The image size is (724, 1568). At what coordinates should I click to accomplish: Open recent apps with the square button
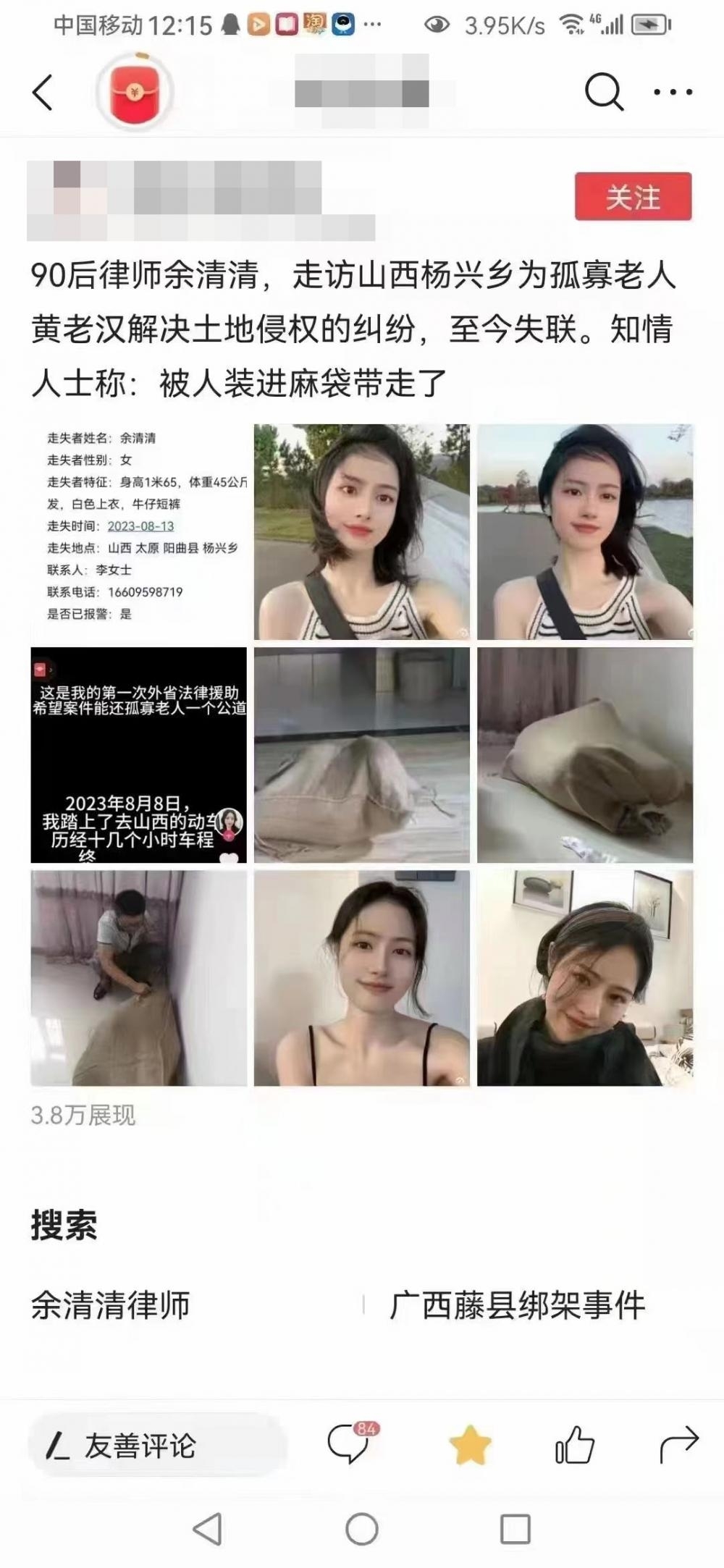pos(515,1529)
